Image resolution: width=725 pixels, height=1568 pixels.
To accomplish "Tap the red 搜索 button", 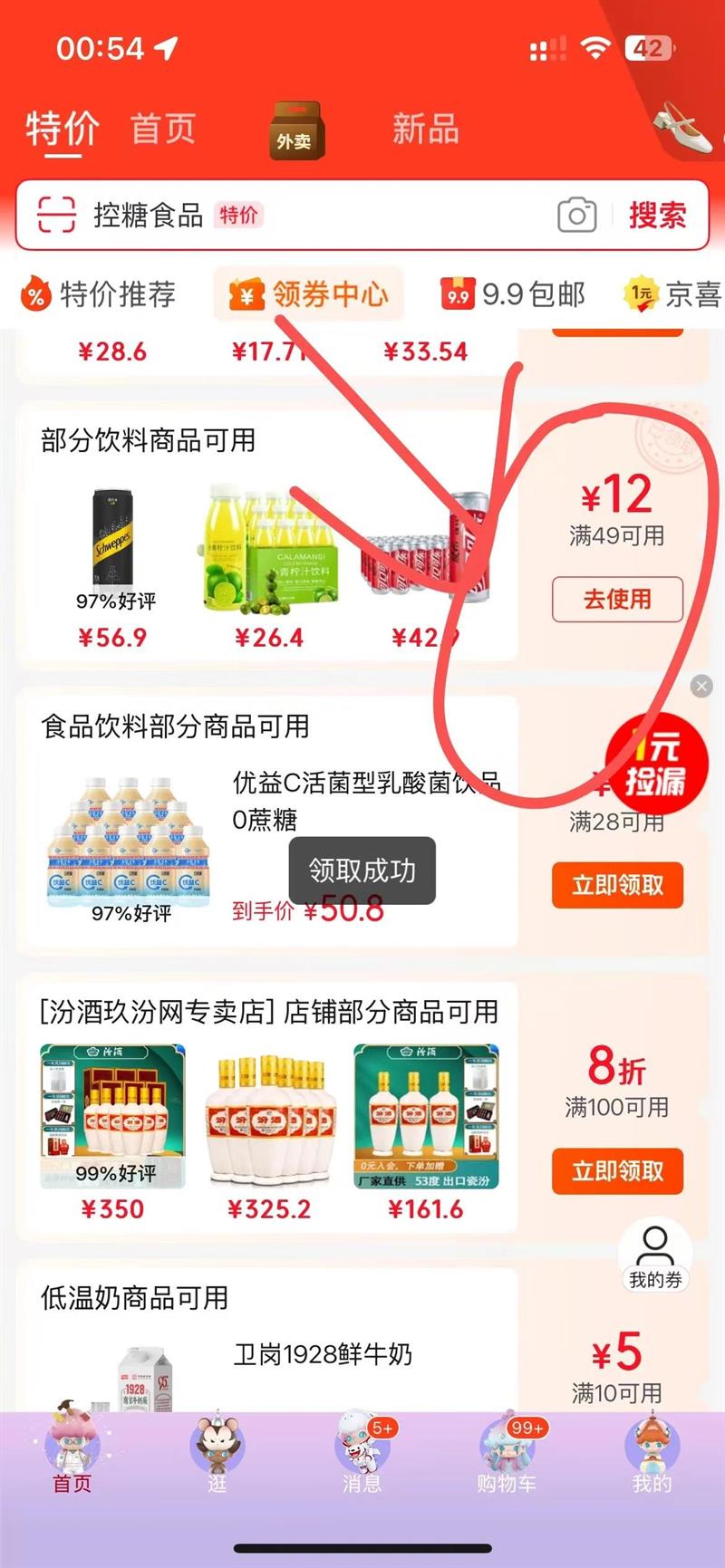I will (658, 216).
